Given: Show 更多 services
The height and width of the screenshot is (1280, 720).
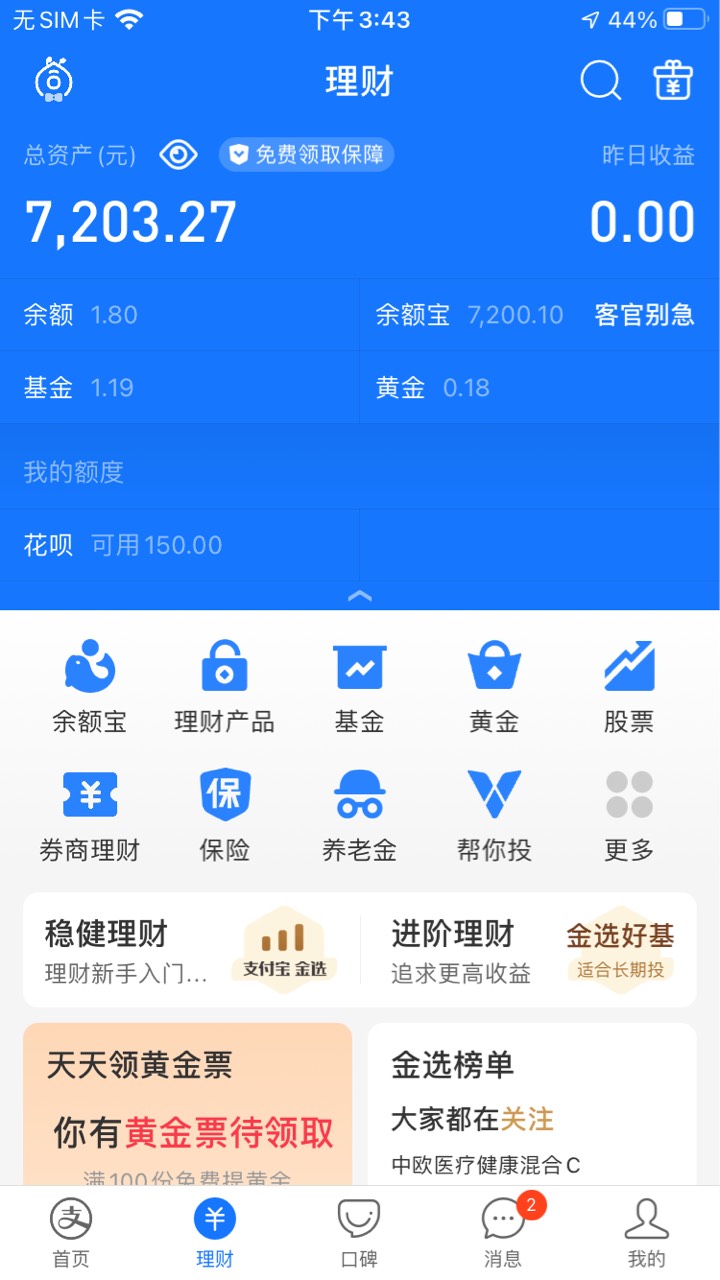Looking at the screenshot, I should pyautogui.click(x=629, y=816).
